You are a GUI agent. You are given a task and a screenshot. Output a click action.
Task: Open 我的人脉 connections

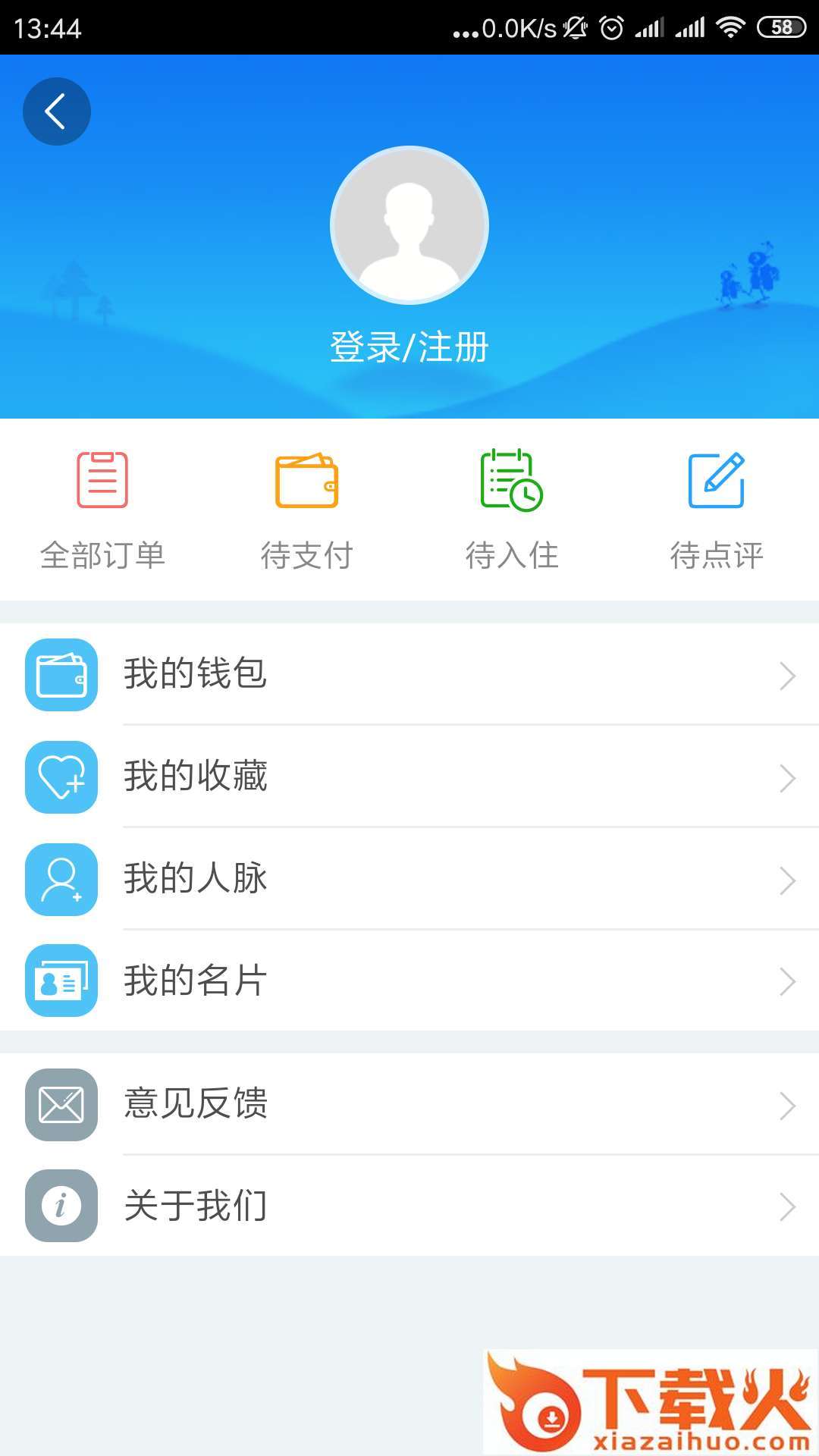[x=409, y=879]
